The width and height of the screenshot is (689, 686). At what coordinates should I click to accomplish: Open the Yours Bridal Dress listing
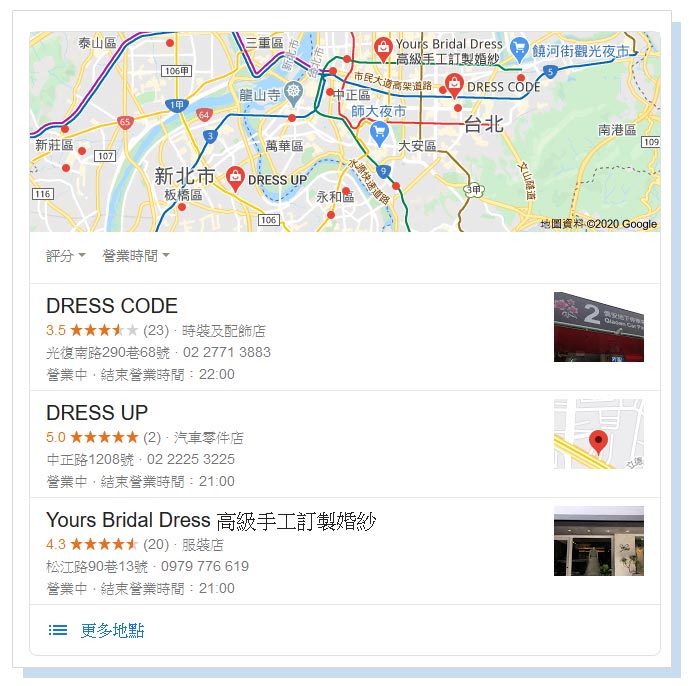pyautogui.click(x=210, y=520)
